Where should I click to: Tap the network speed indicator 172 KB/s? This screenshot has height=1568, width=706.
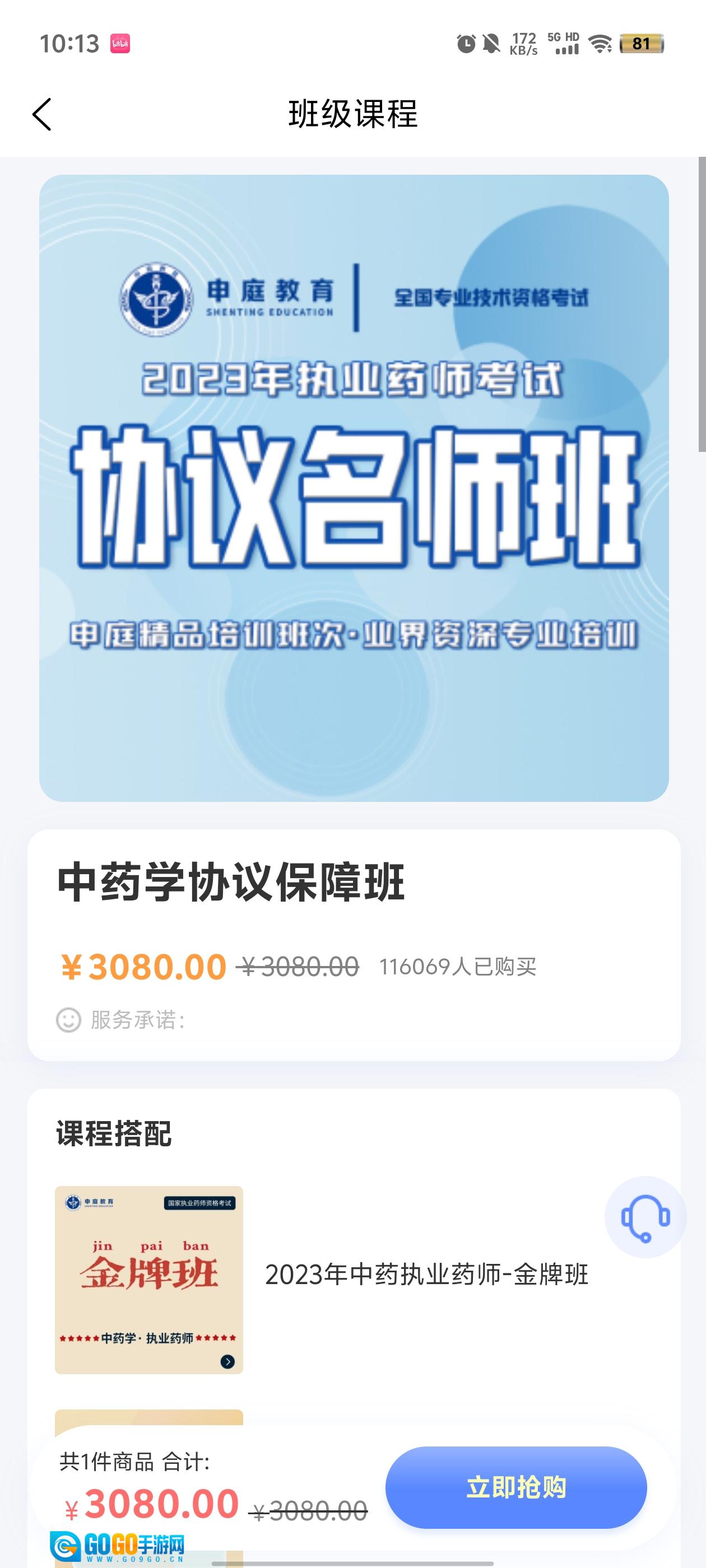coord(524,44)
